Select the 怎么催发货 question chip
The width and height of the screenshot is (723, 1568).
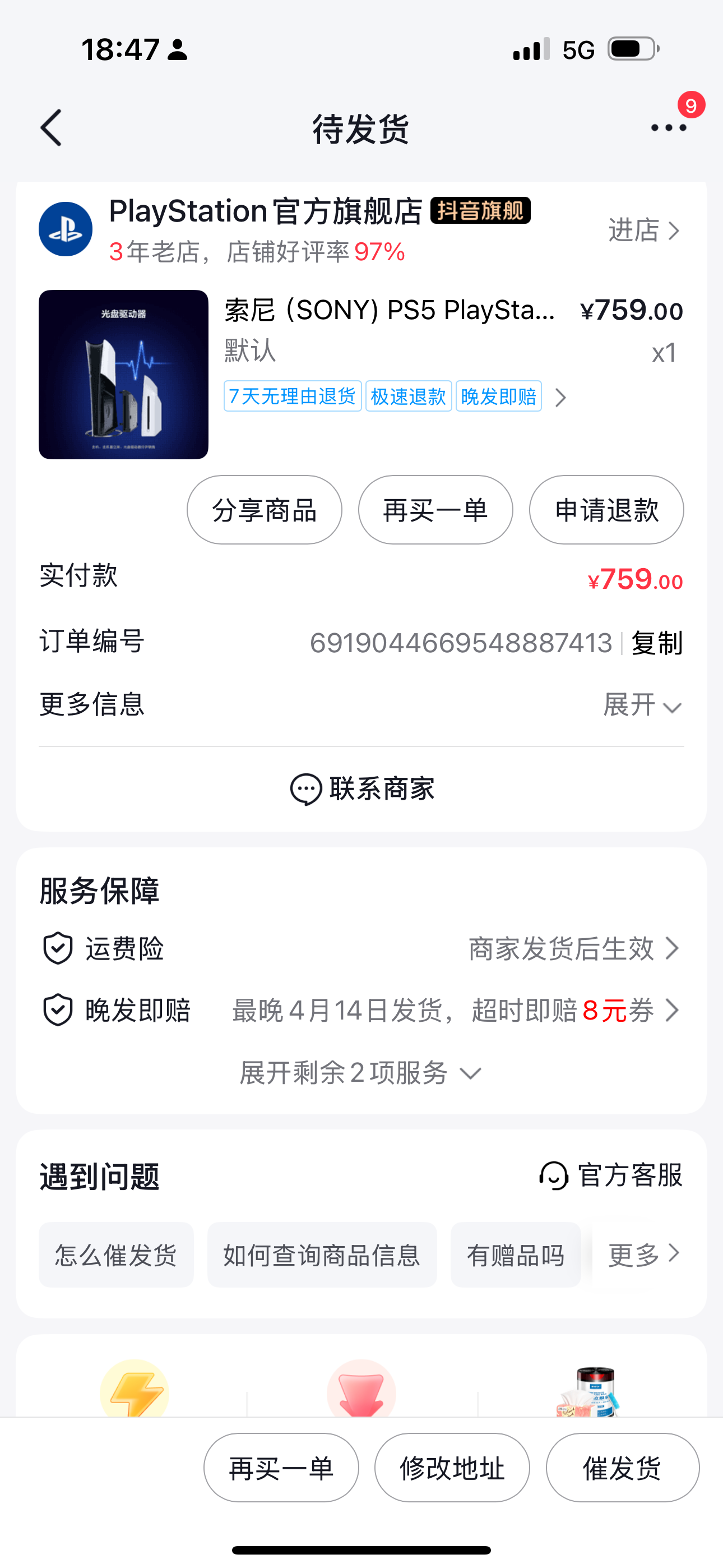(x=116, y=1255)
